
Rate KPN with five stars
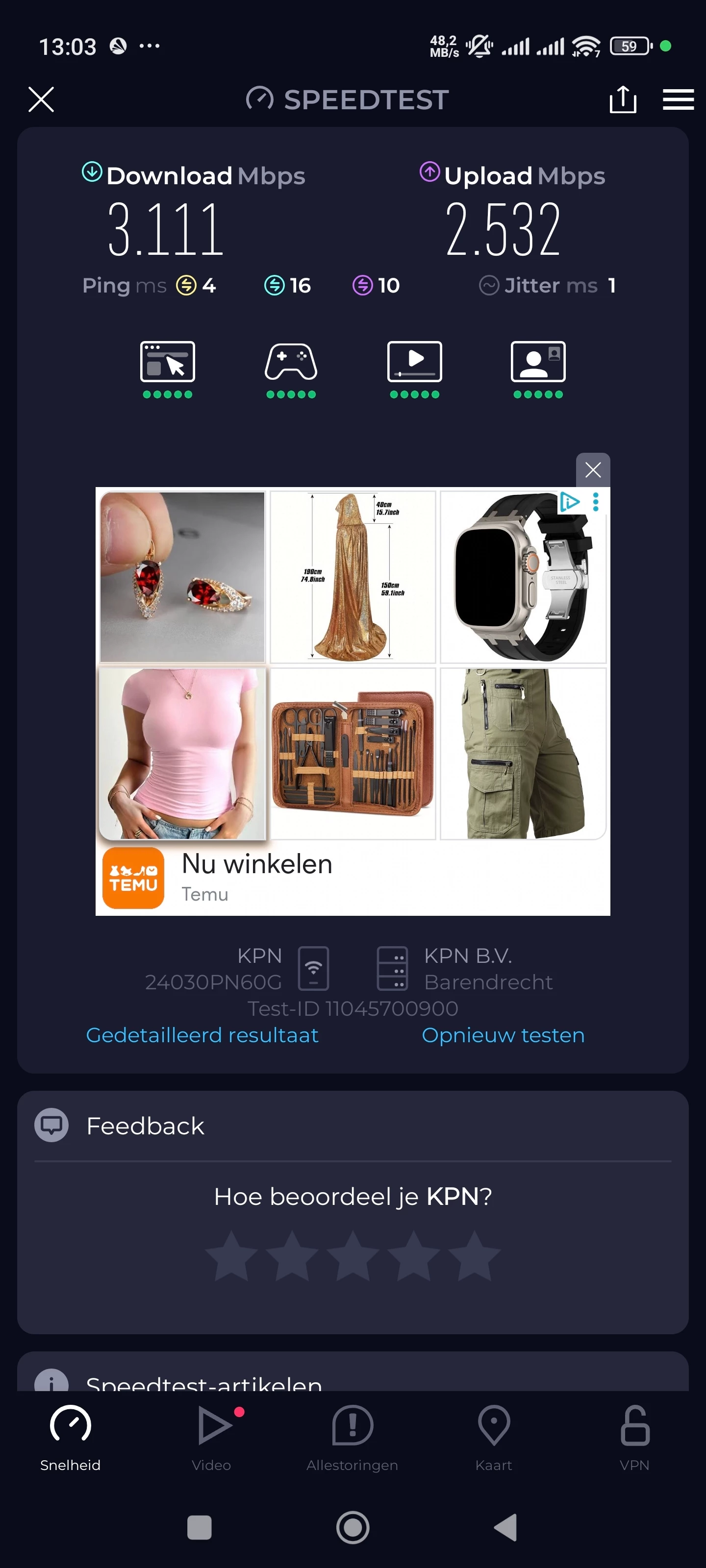[474, 1256]
